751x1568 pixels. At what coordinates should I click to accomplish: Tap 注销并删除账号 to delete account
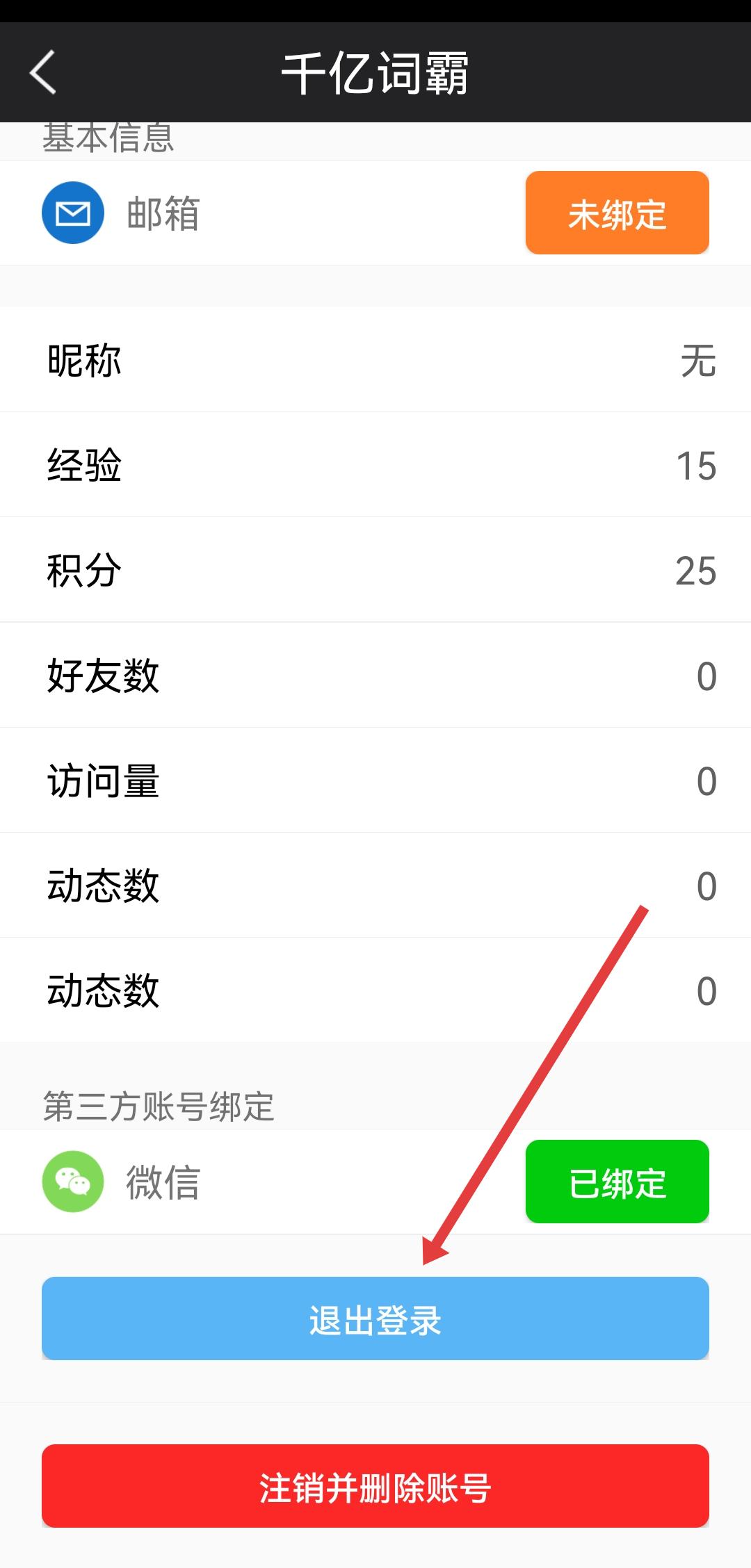(x=375, y=1486)
